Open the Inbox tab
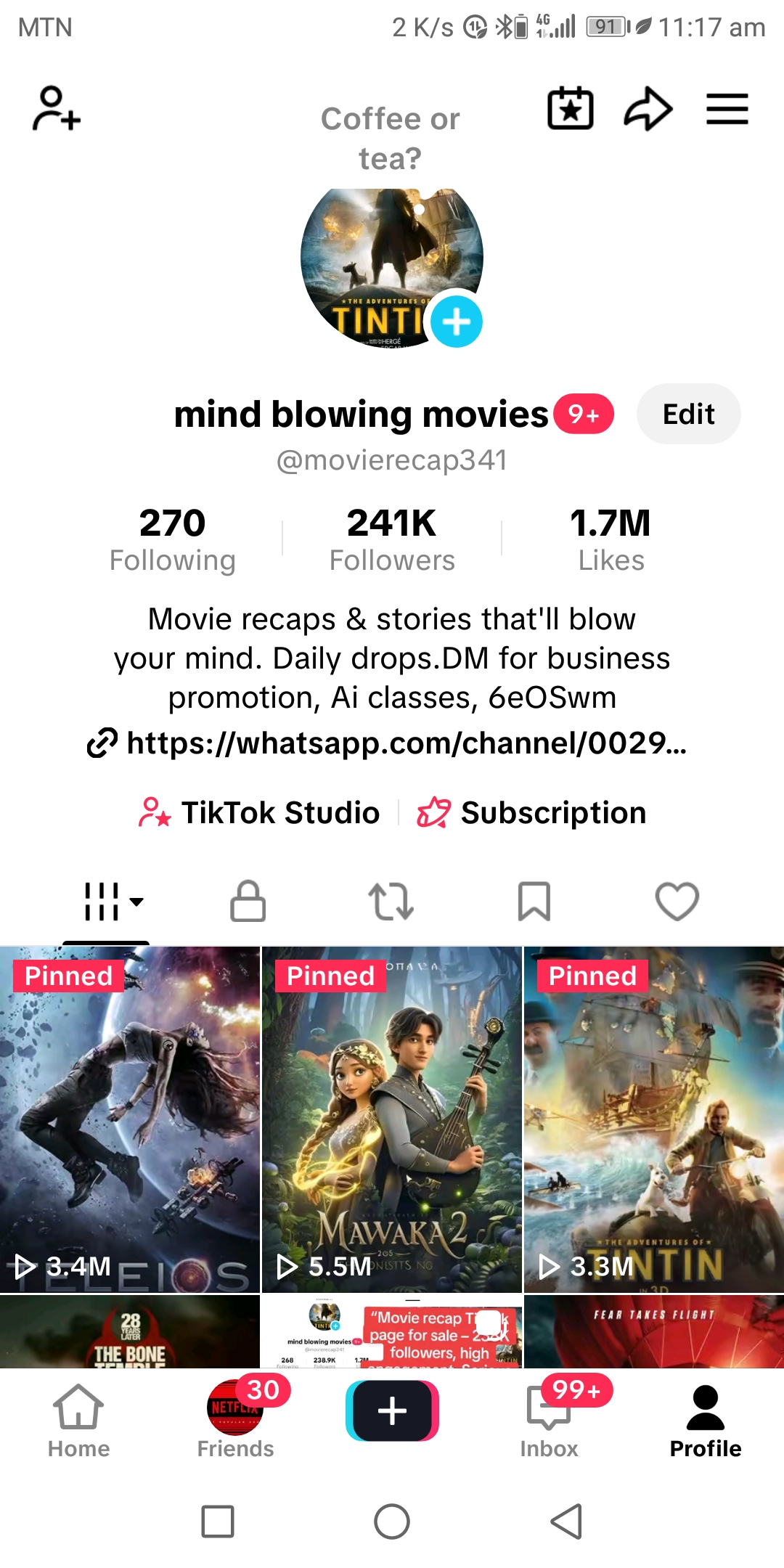Image resolution: width=784 pixels, height=1568 pixels. (549, 1421)
